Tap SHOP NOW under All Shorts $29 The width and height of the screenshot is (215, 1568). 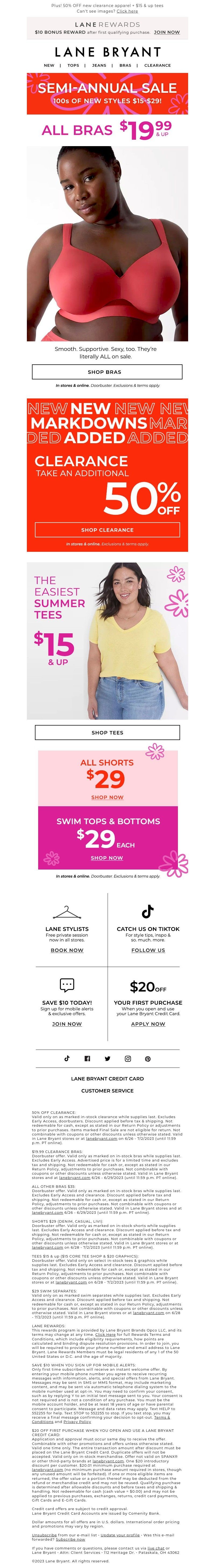(107, 797)
